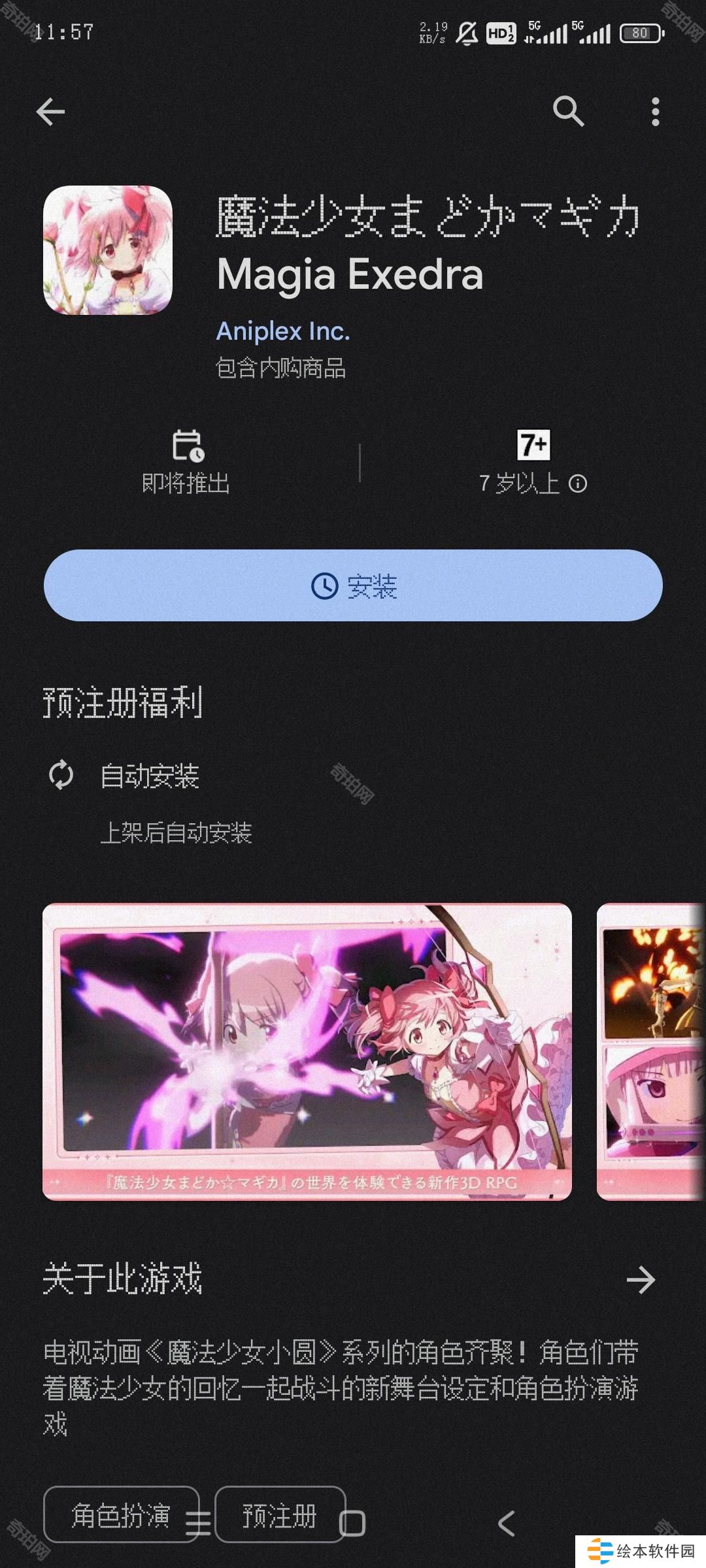Open the second partially visible screenshot
The image size is (706, 1568).
(x=650, y=1052)
